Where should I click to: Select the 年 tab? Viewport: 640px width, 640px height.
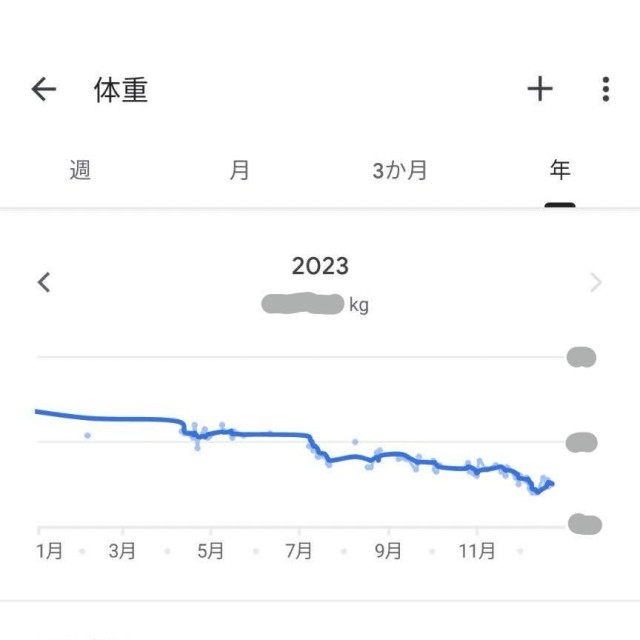(560, 171)
